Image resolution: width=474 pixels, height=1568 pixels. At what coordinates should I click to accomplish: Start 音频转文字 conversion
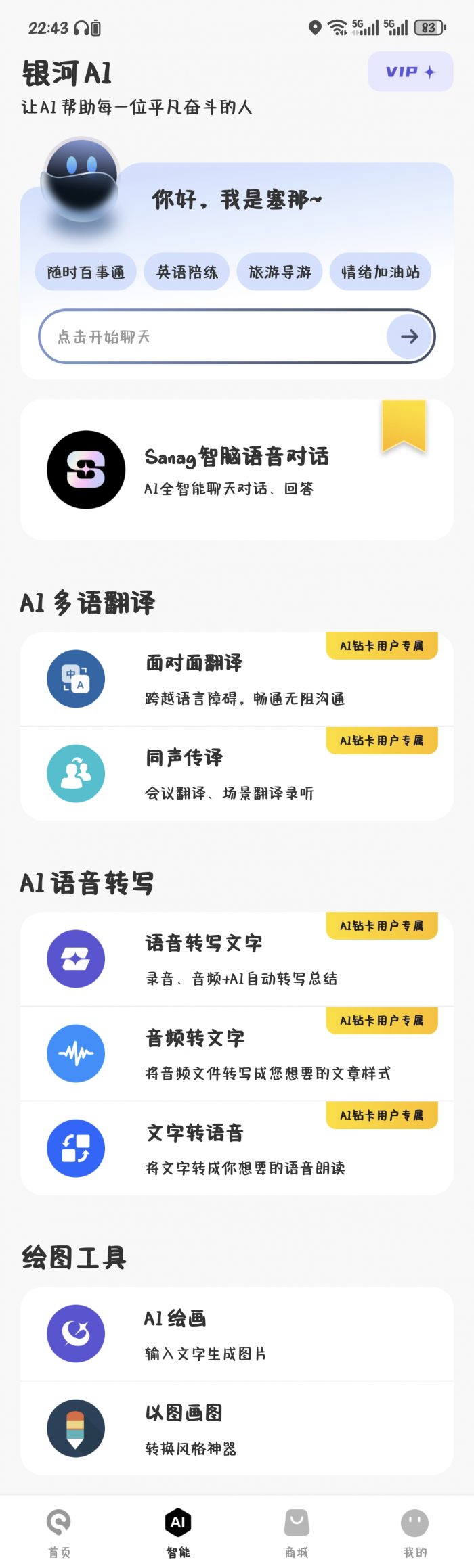236,1053
